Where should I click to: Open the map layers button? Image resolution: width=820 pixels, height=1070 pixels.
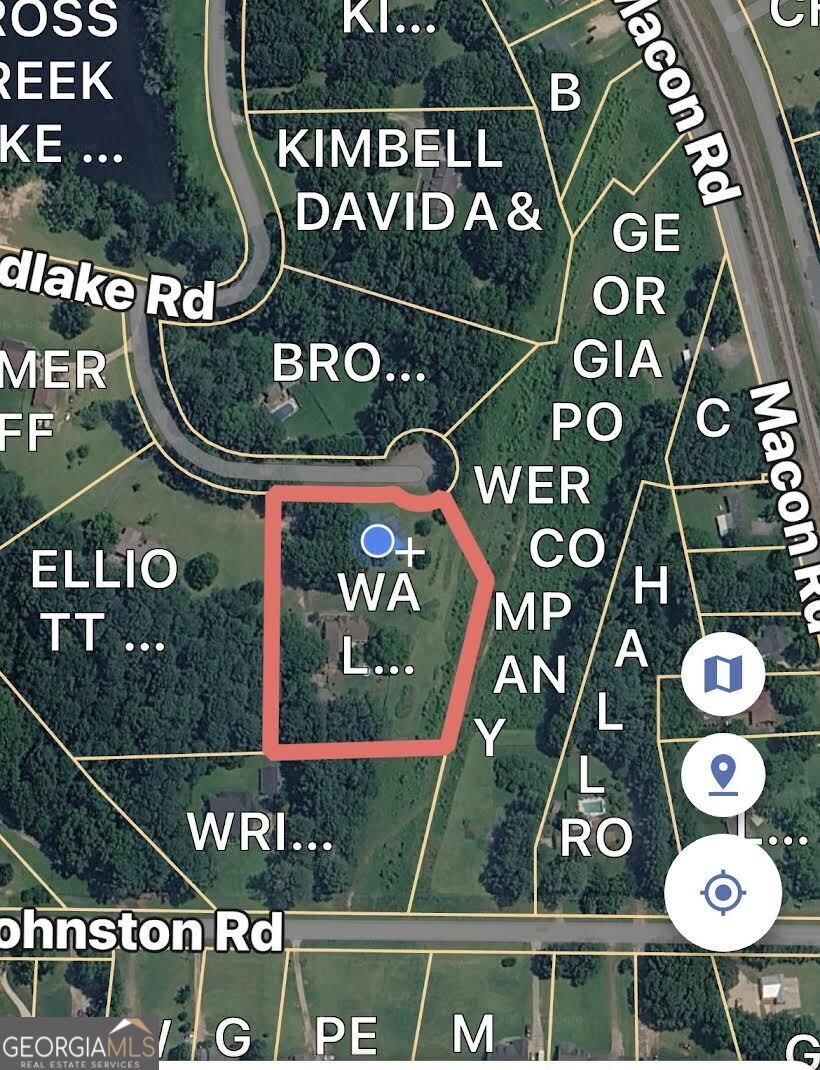[x=723, y=674]
